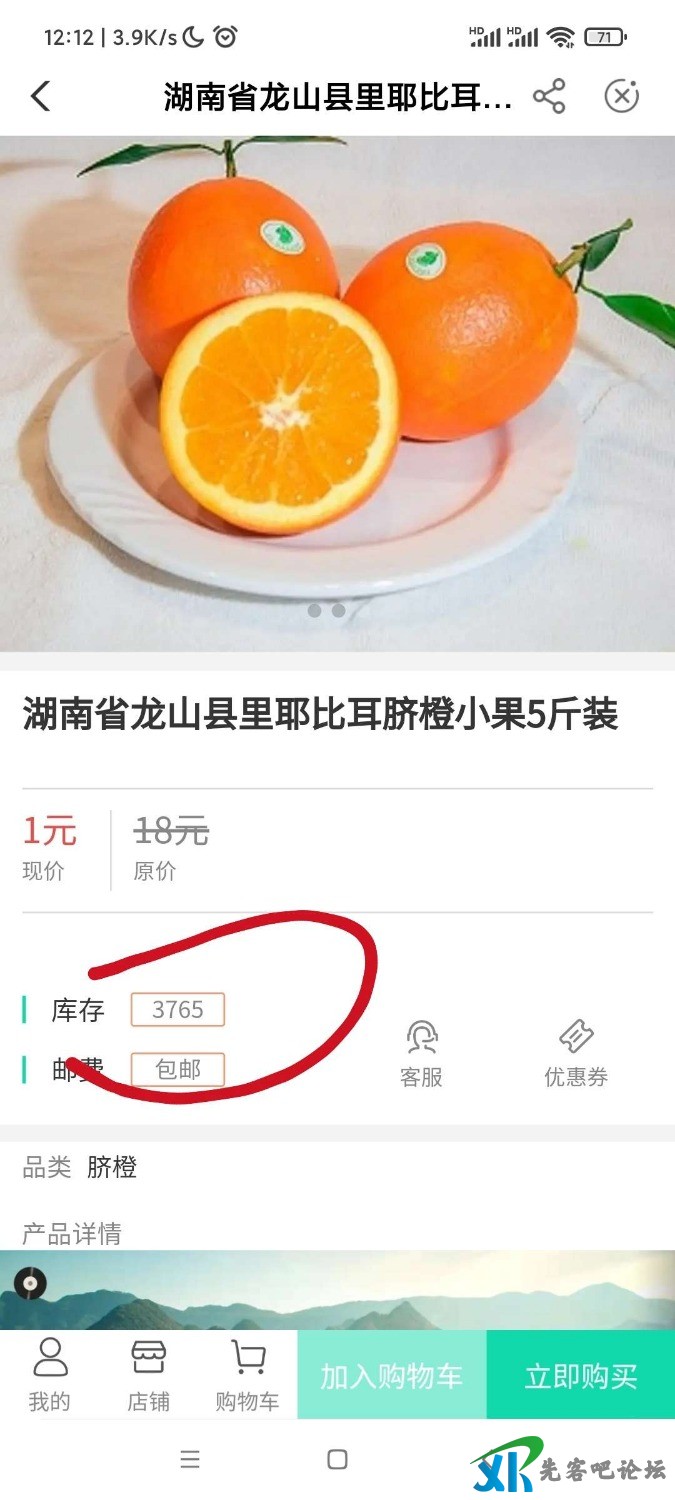Go back using the top-left arrow

tap(40, 97)
